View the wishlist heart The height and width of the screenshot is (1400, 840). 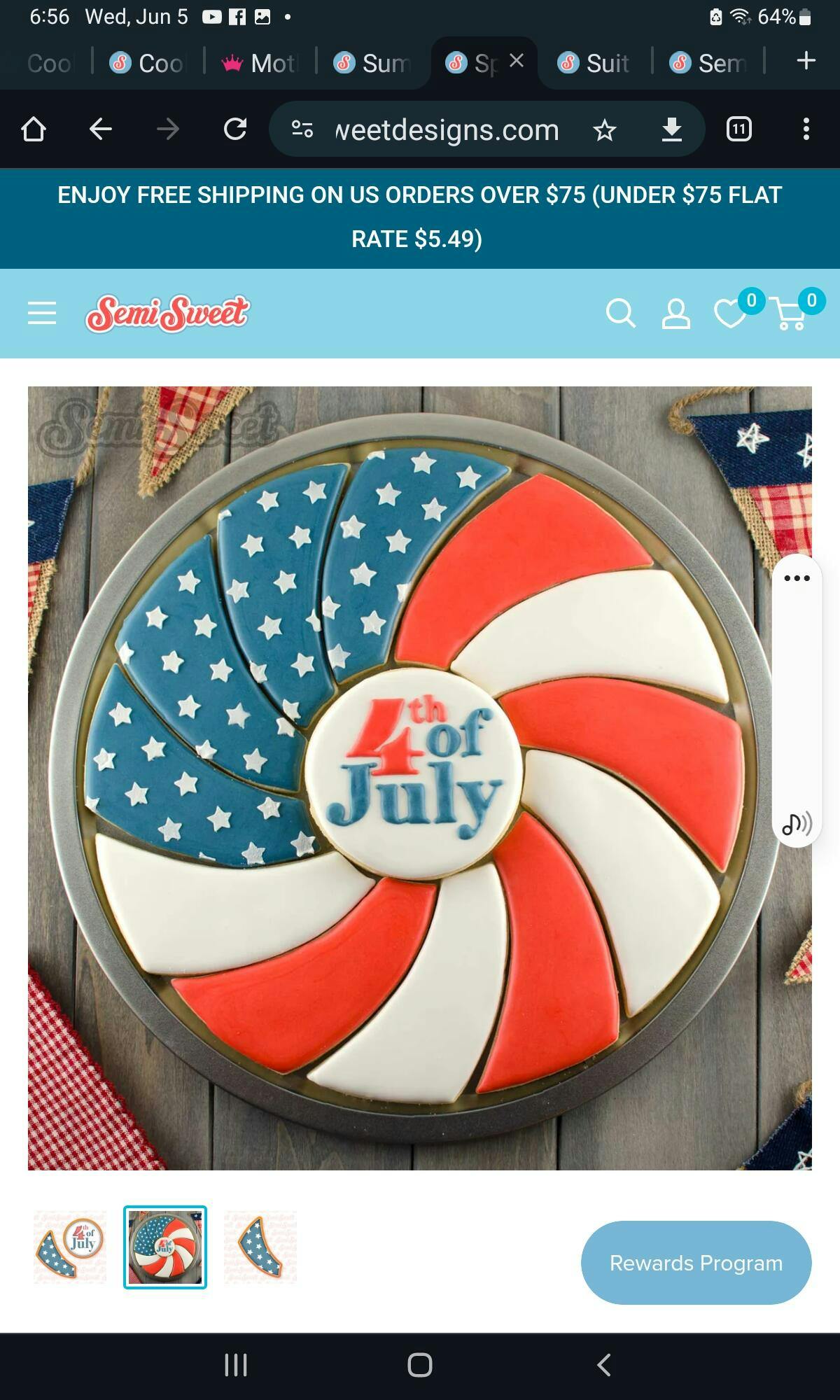coord(730,313)
